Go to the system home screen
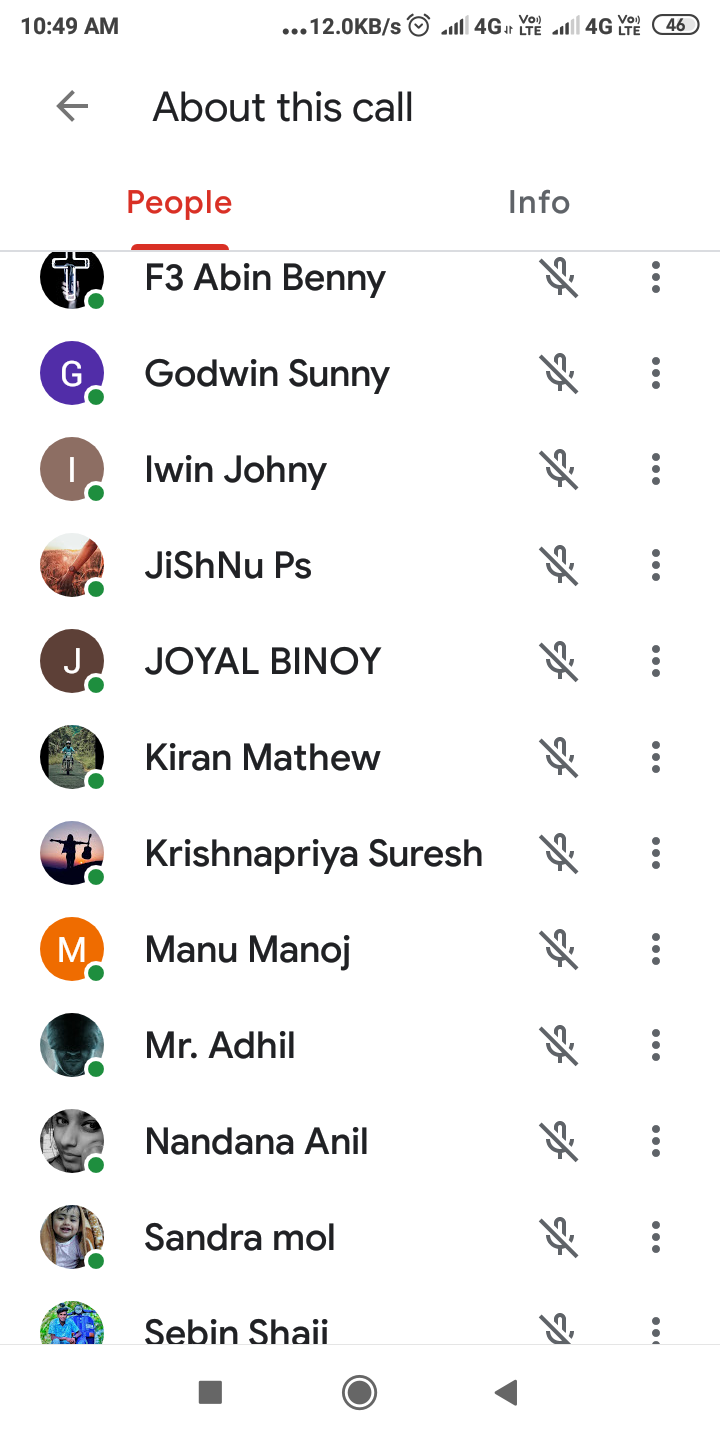The height and width of the screenshot is (1440, 720). click(359, 1392)
